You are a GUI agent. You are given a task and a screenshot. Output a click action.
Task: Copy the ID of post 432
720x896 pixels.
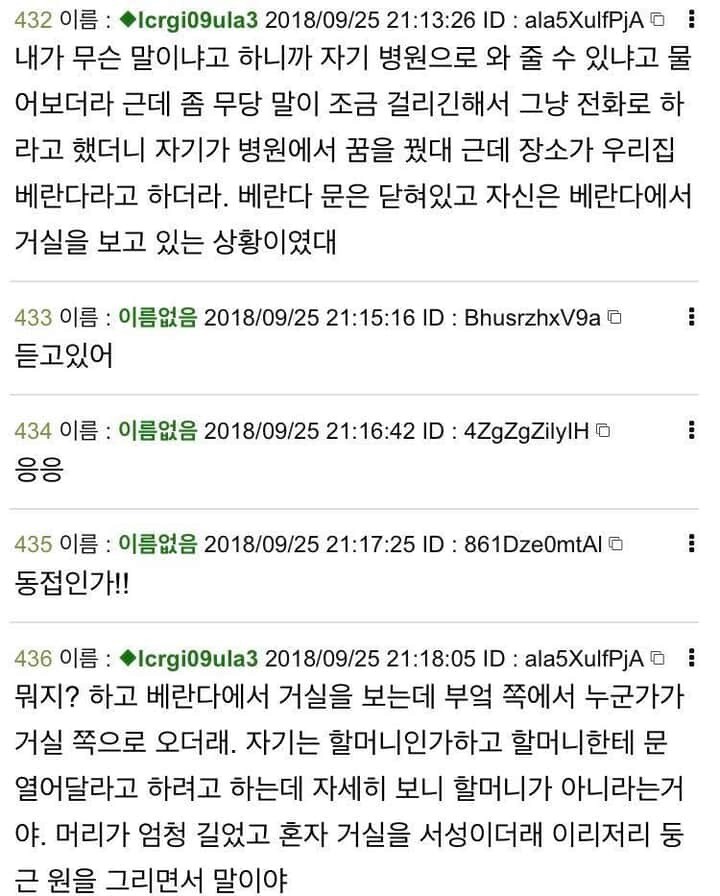click(x=657, y=19)
